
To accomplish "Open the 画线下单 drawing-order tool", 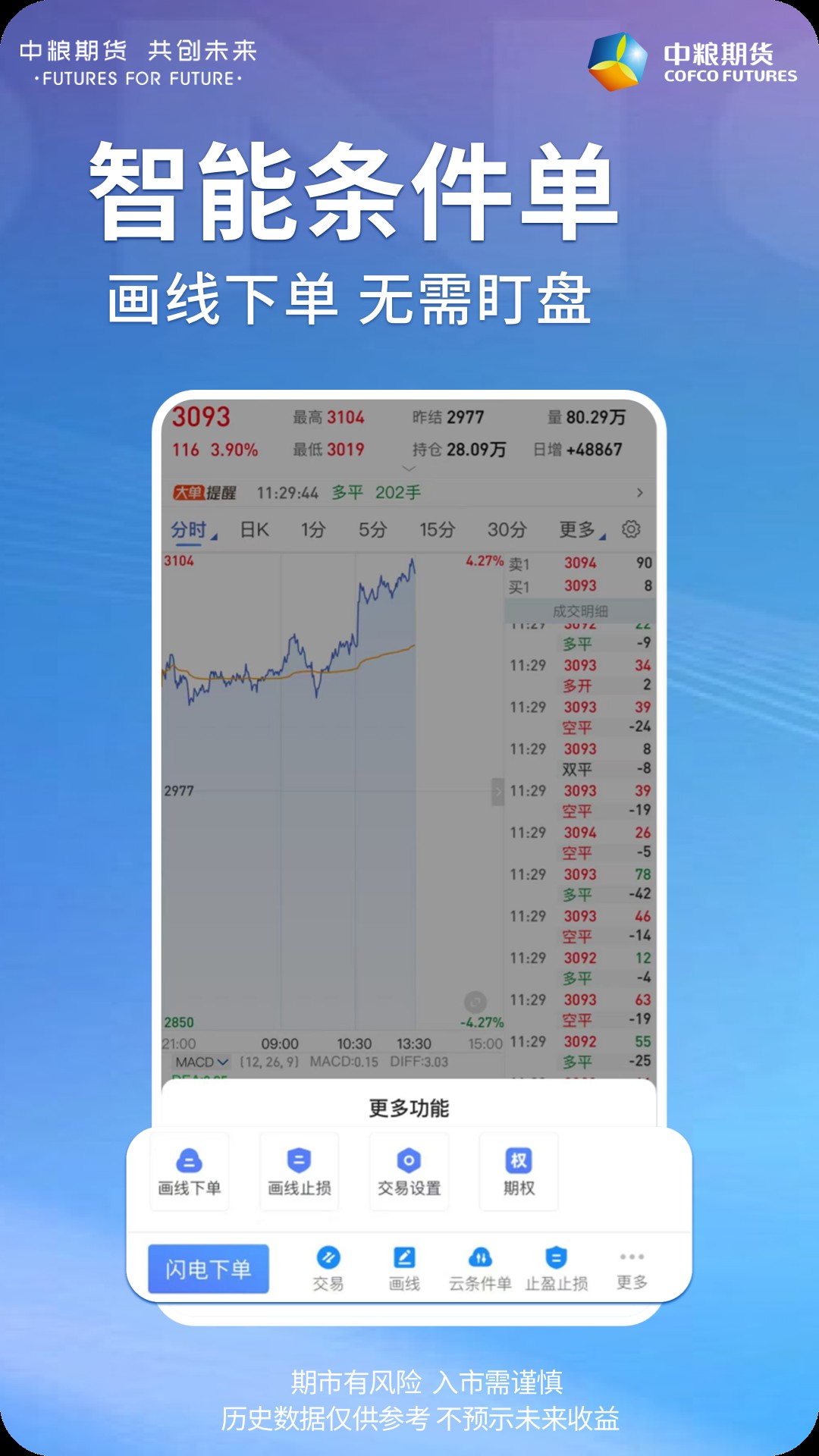I will point(188,1170).
